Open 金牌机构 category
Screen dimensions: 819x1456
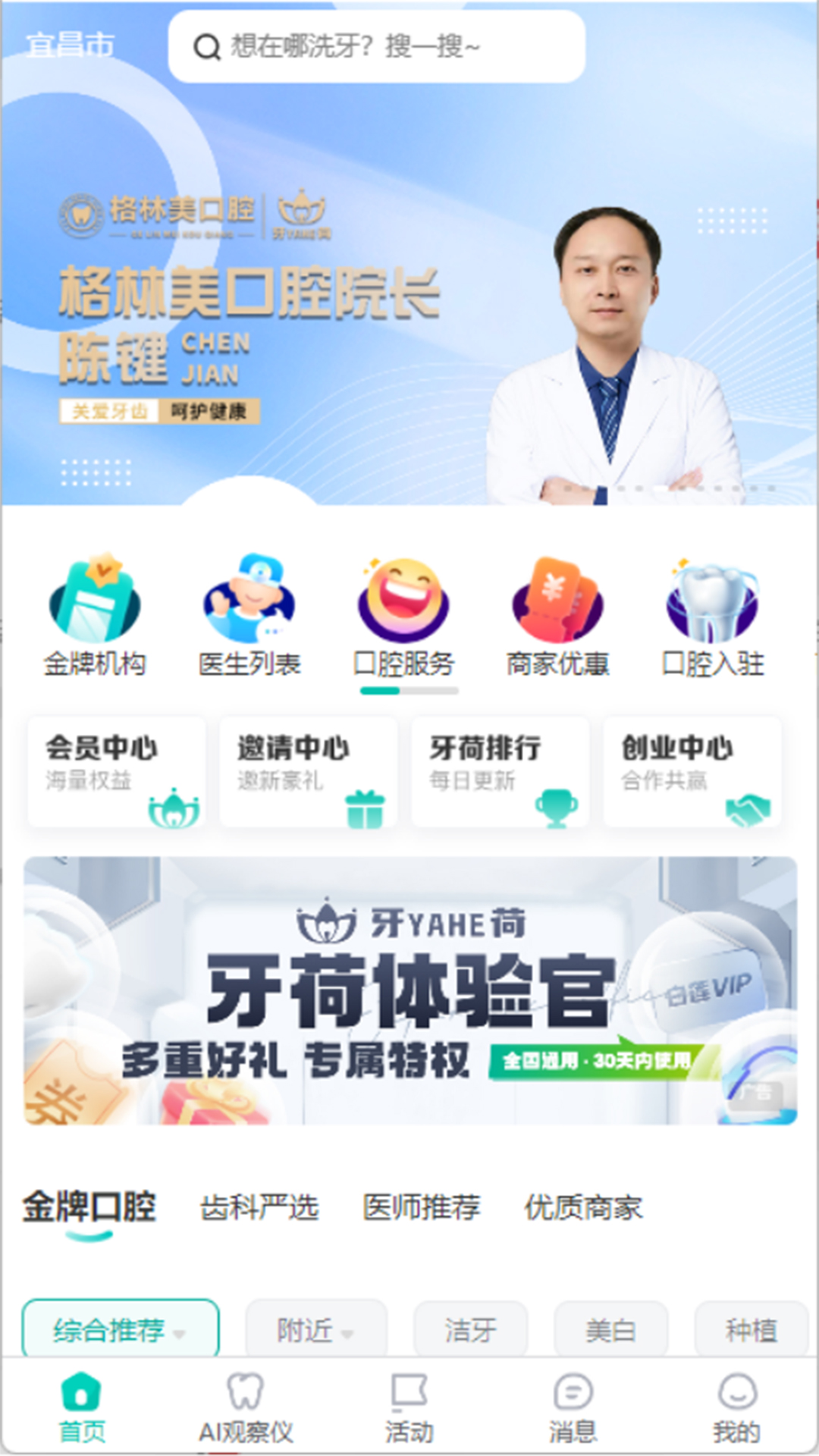pyautogui.click(x=95, y=616)
